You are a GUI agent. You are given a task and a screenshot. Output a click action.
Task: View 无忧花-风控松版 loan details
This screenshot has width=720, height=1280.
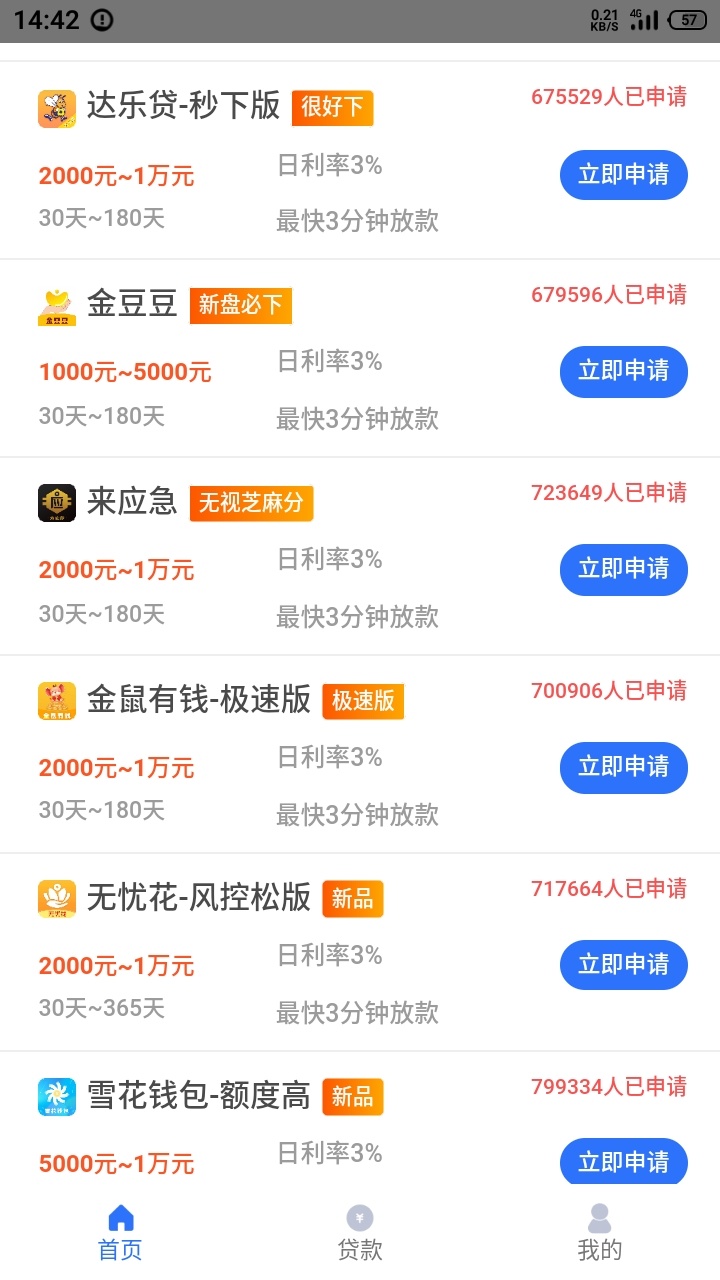pos(360,953)
